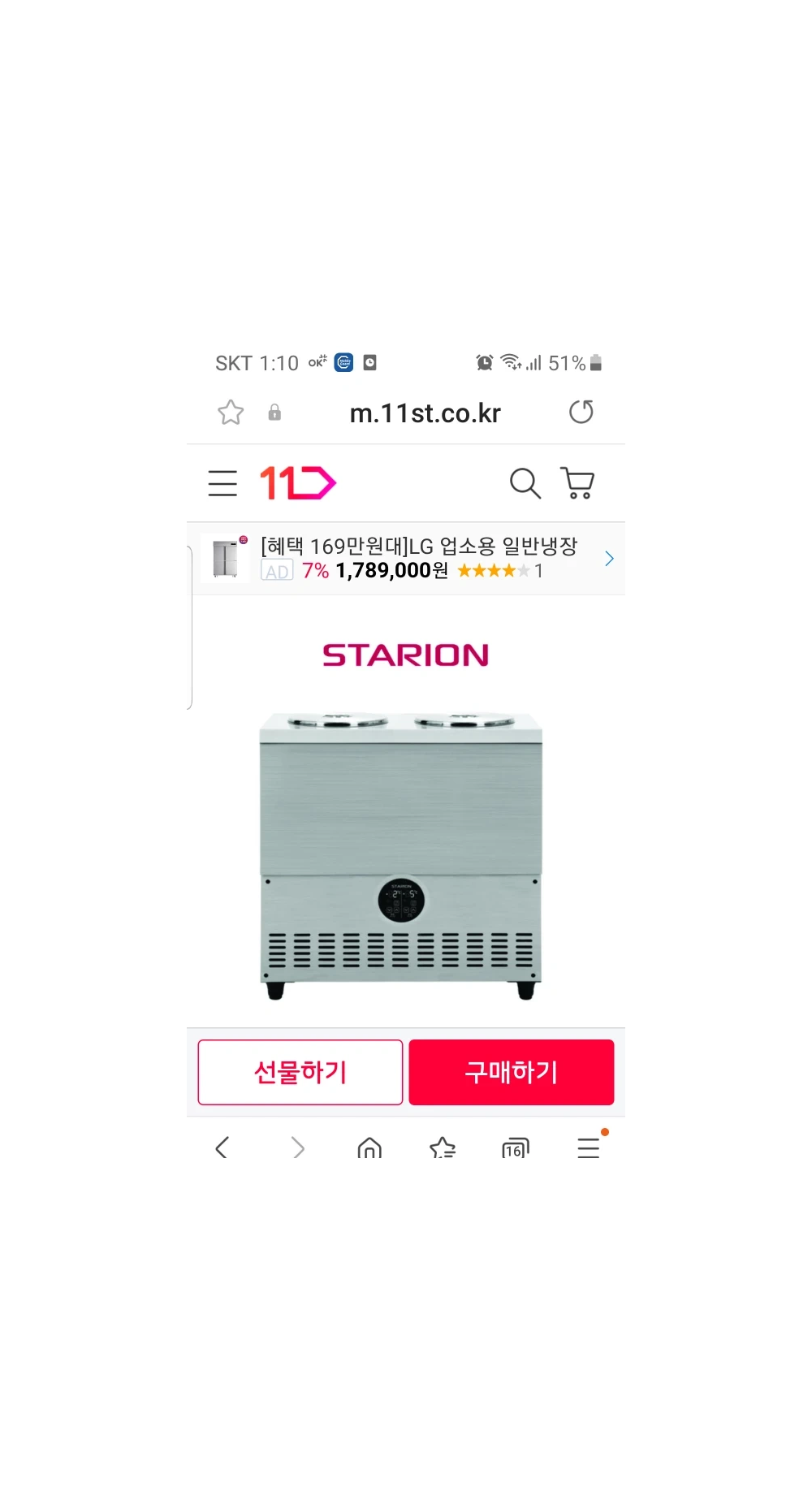Screen dimensions: 812x1504
Task: Open browser bookmarks list
Action: click(x=443, y=1148)
